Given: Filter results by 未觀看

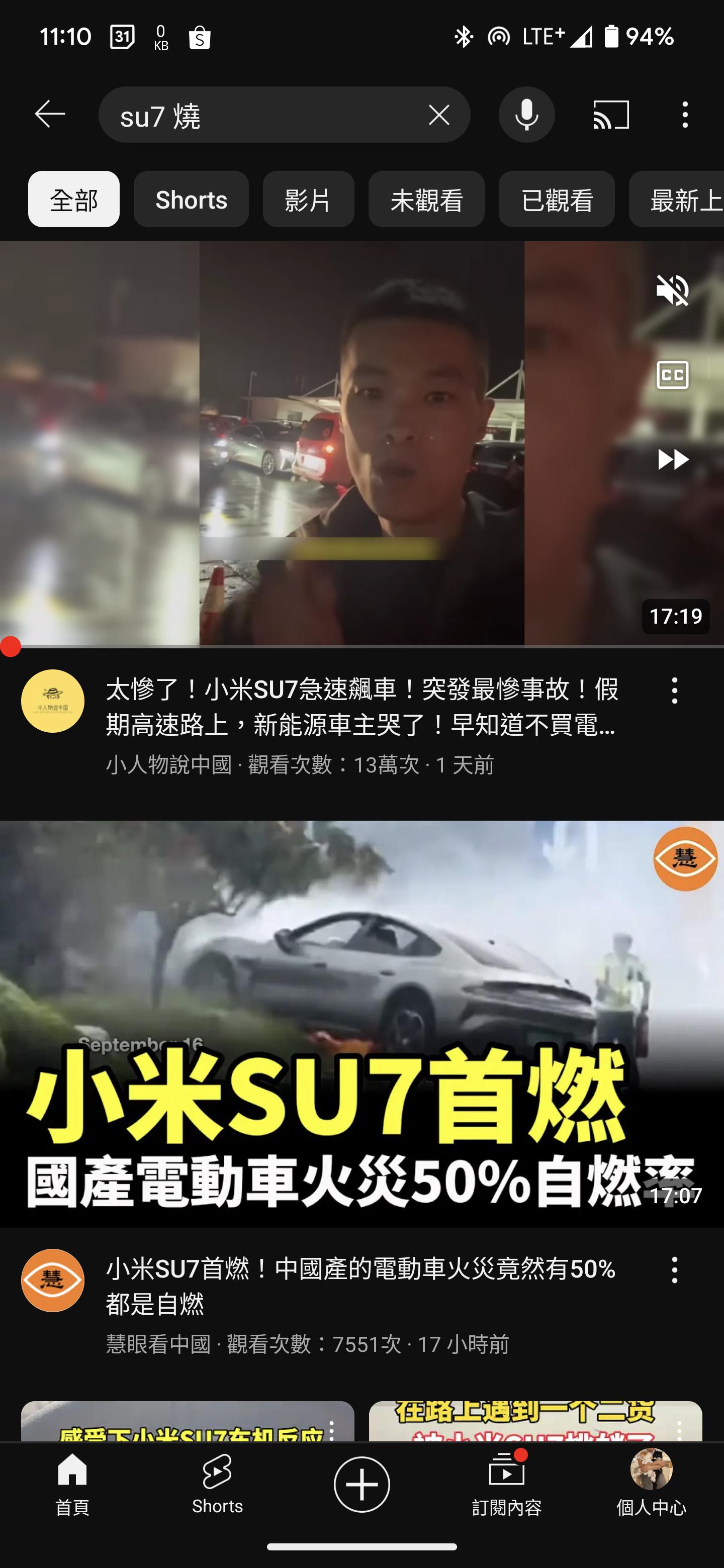Looking at the screenshot, I should (x=426, y=199).
